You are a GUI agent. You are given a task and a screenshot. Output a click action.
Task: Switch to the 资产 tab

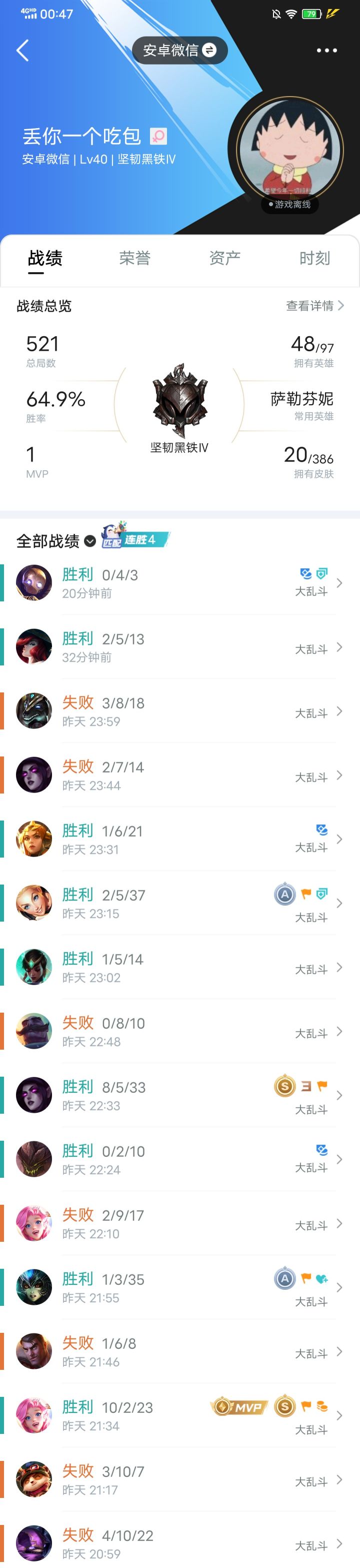click(x=224, y=258)
